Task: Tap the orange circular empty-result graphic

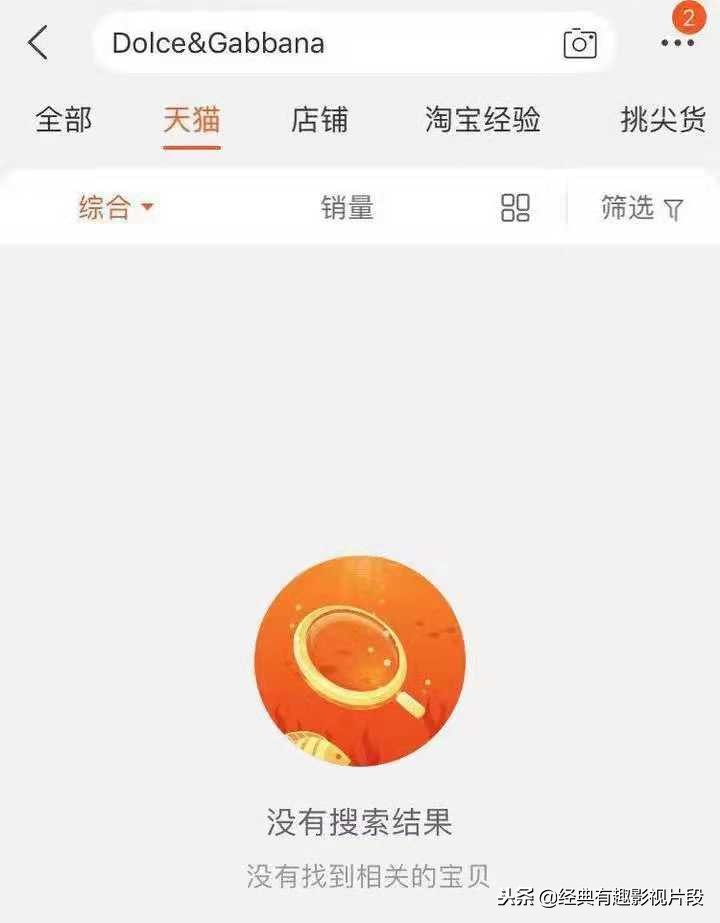Action: pyautogui.click(x=360, y=660)
